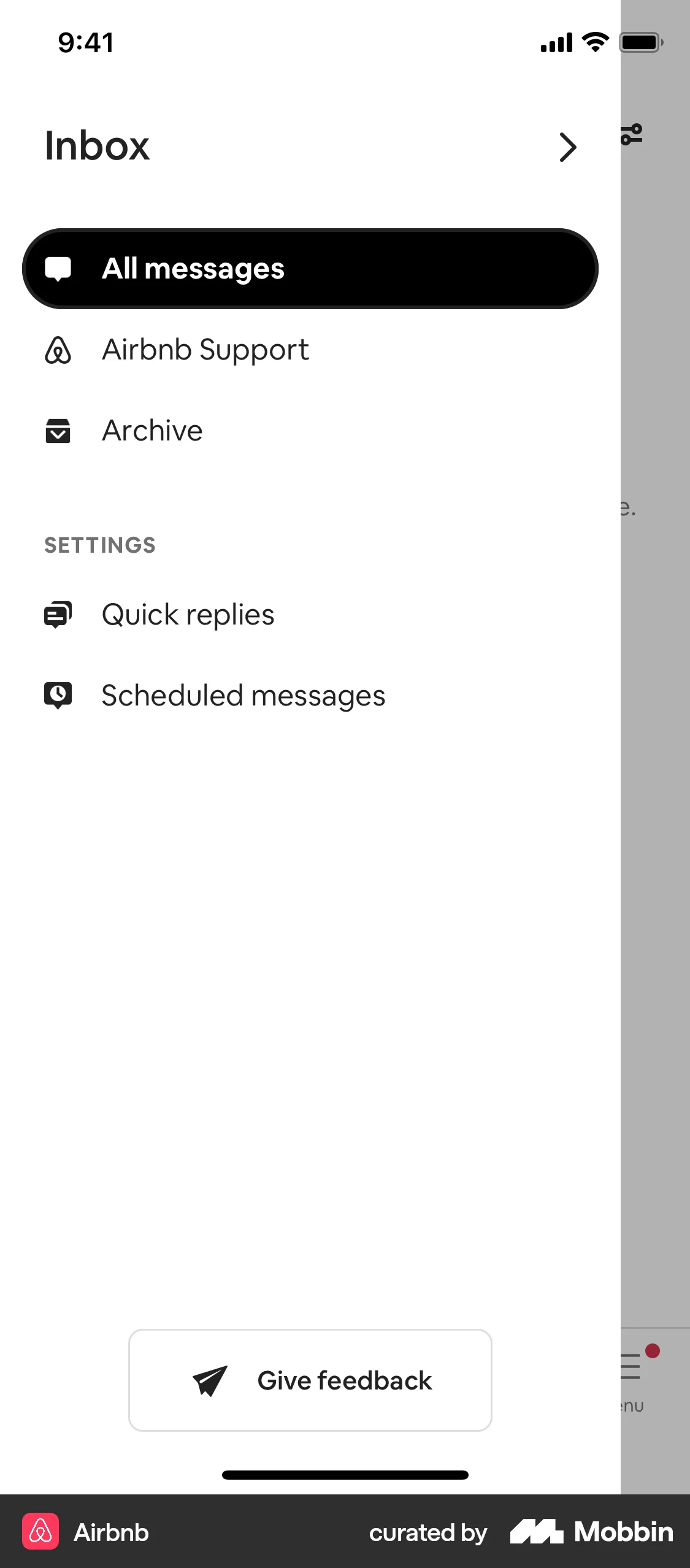Viewport: 690px width, 1568px height.
Task: Close the Inbox drawer with the chevron
Action: coord(568,147)
